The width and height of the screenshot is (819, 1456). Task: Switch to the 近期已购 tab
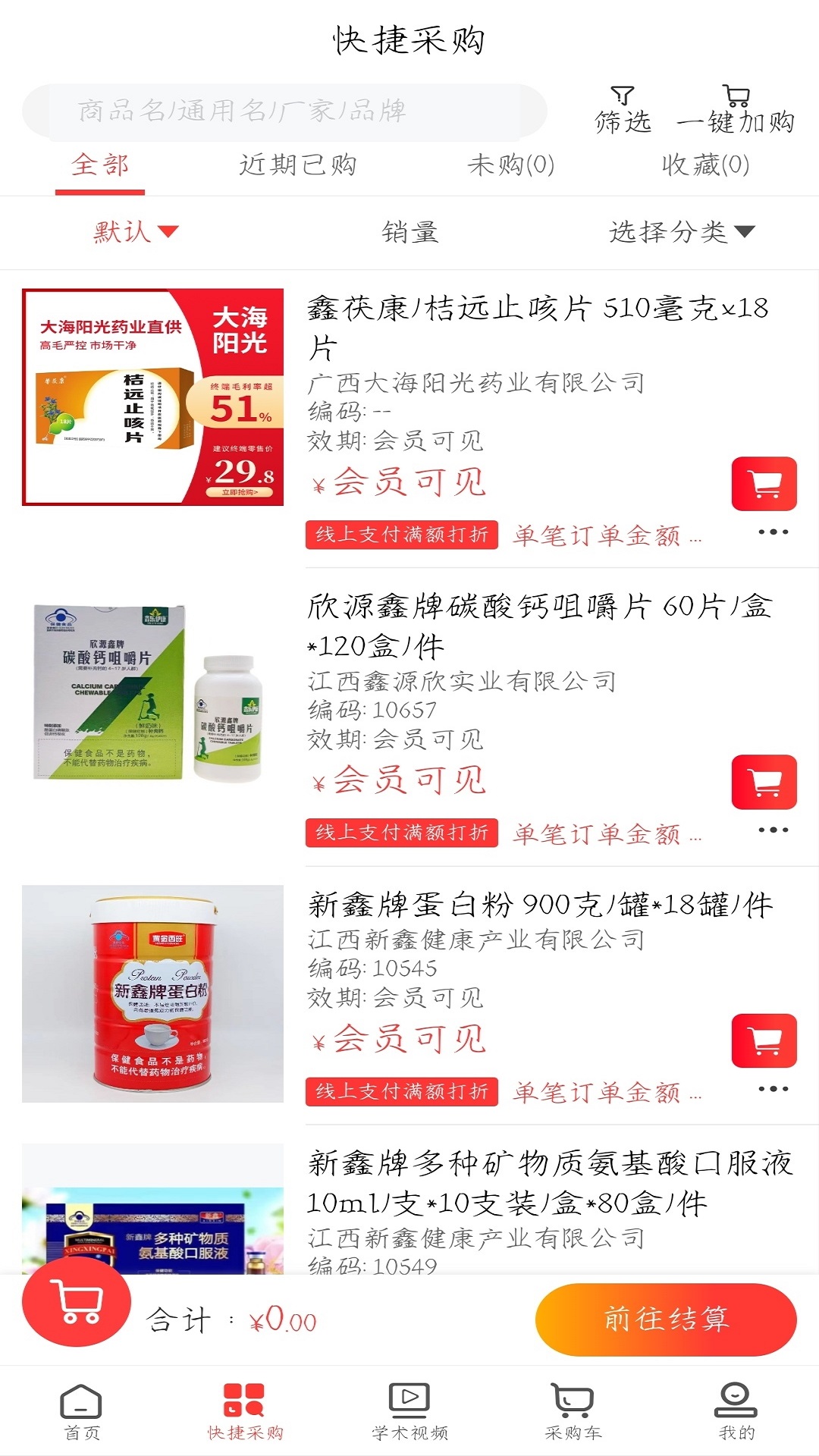pyautogui.click(x=298, y=166)
